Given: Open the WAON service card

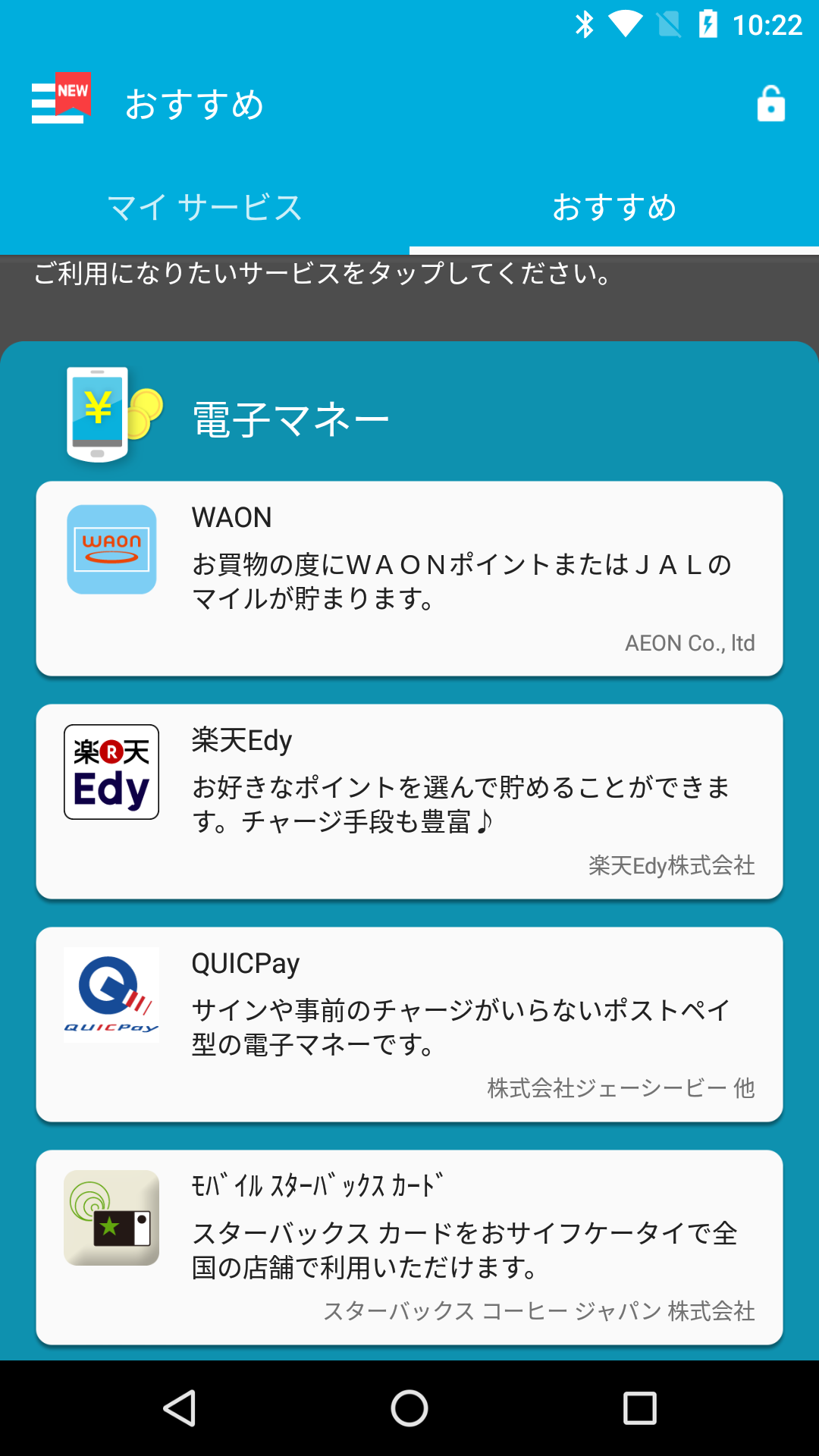Looking at the screenshot, I should coord(409,579).
